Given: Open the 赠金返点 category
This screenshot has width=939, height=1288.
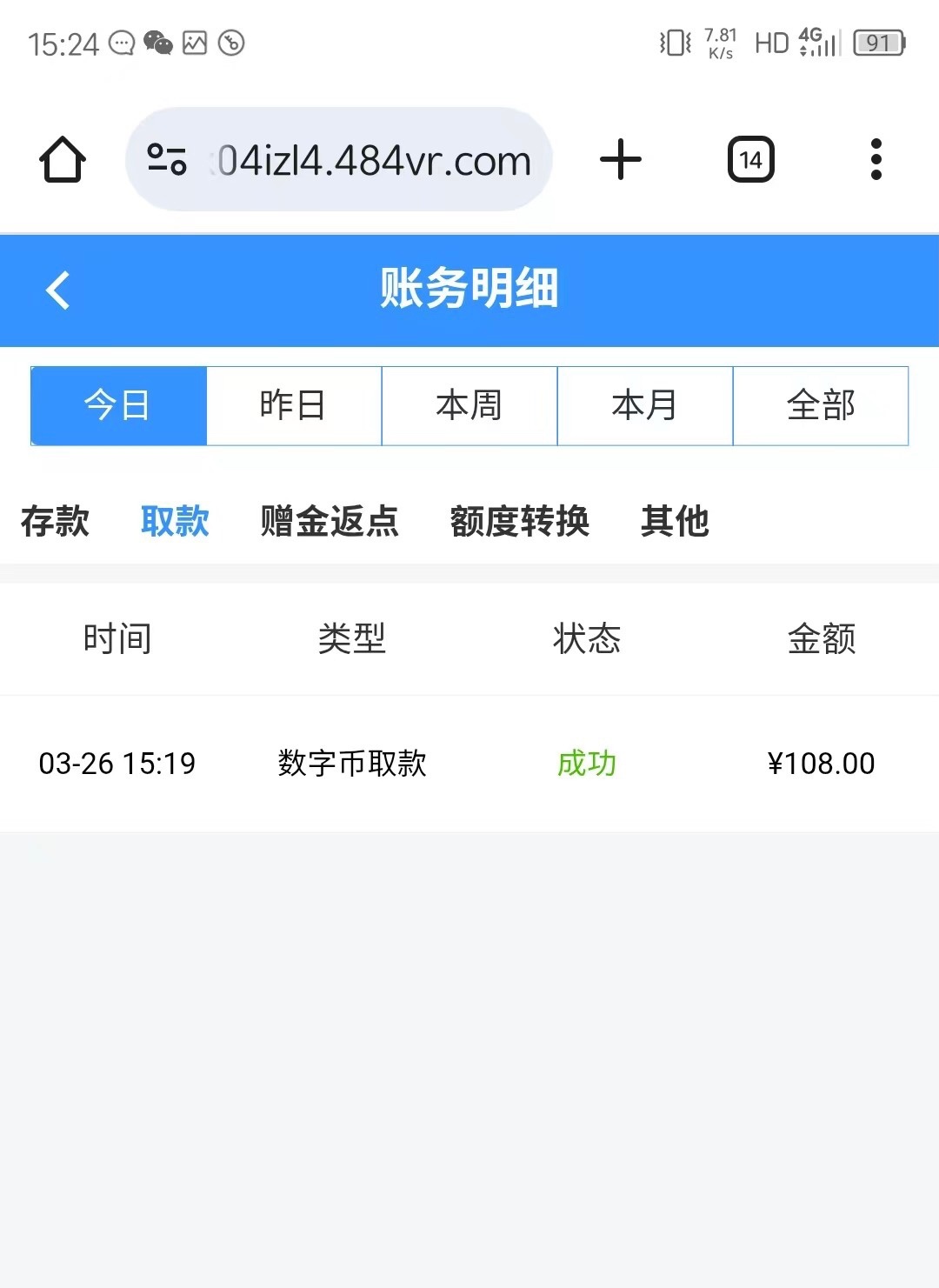Looking at the screenshot, I should click(330, 522).
